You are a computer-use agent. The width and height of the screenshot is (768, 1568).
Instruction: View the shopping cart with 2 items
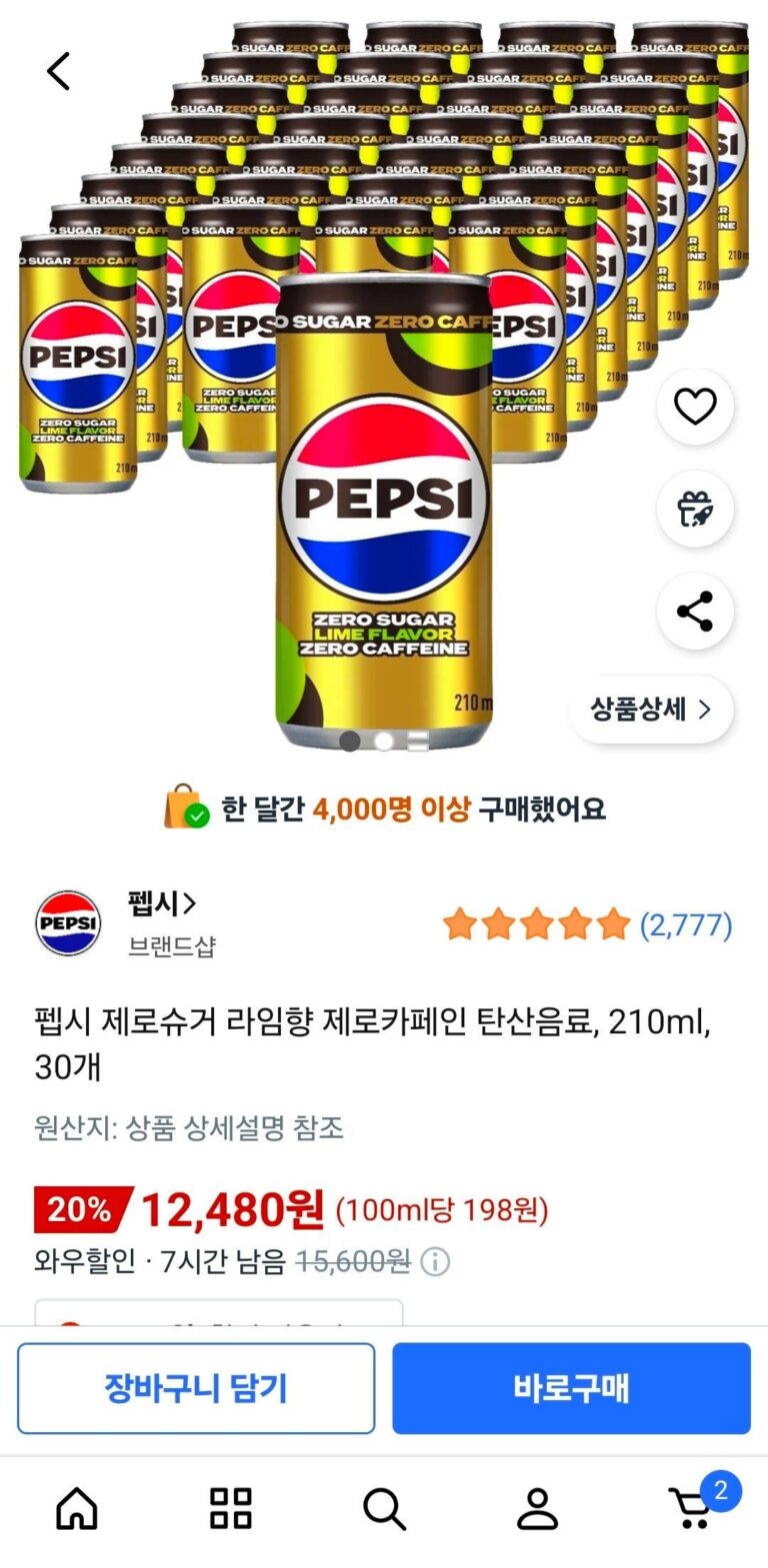point(692,1508)
